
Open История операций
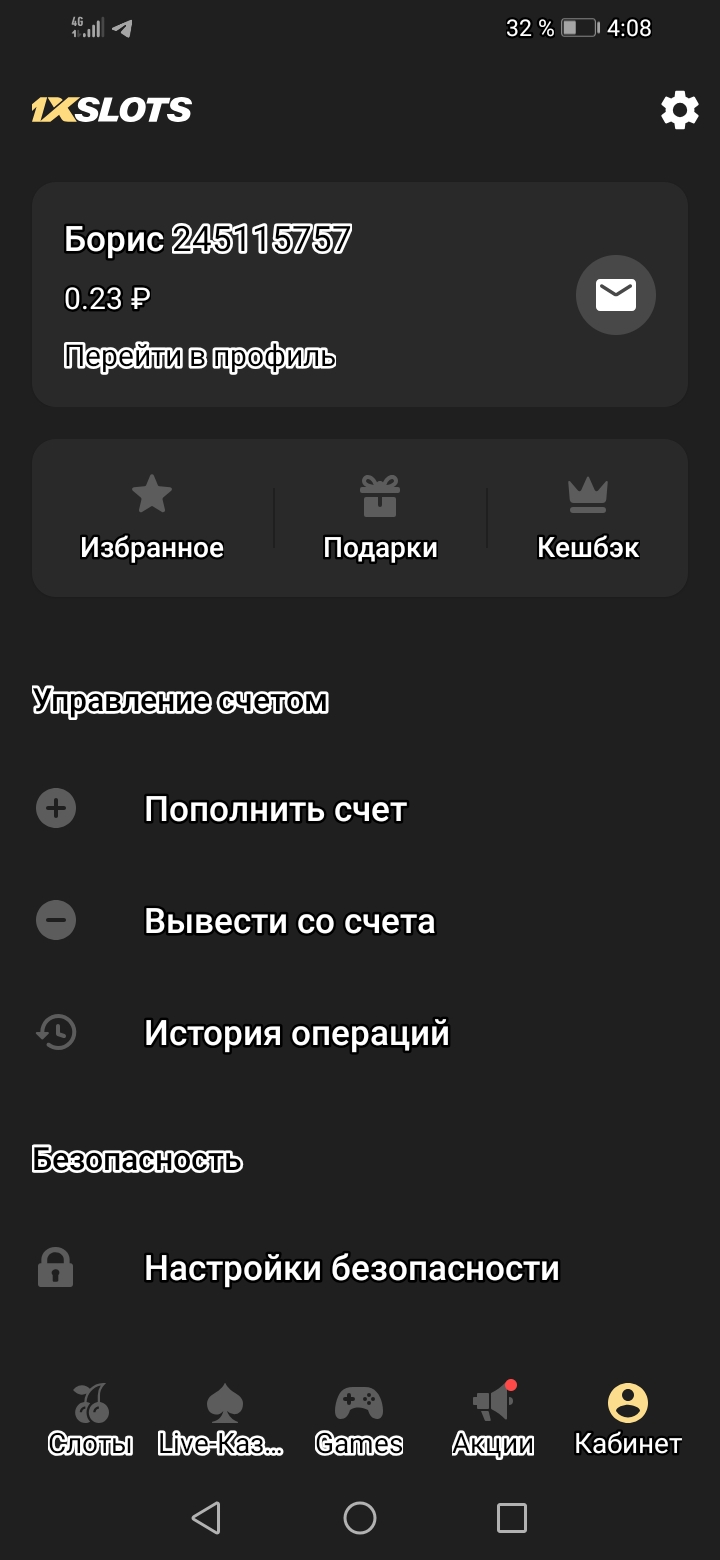(x=296, y=1033)
